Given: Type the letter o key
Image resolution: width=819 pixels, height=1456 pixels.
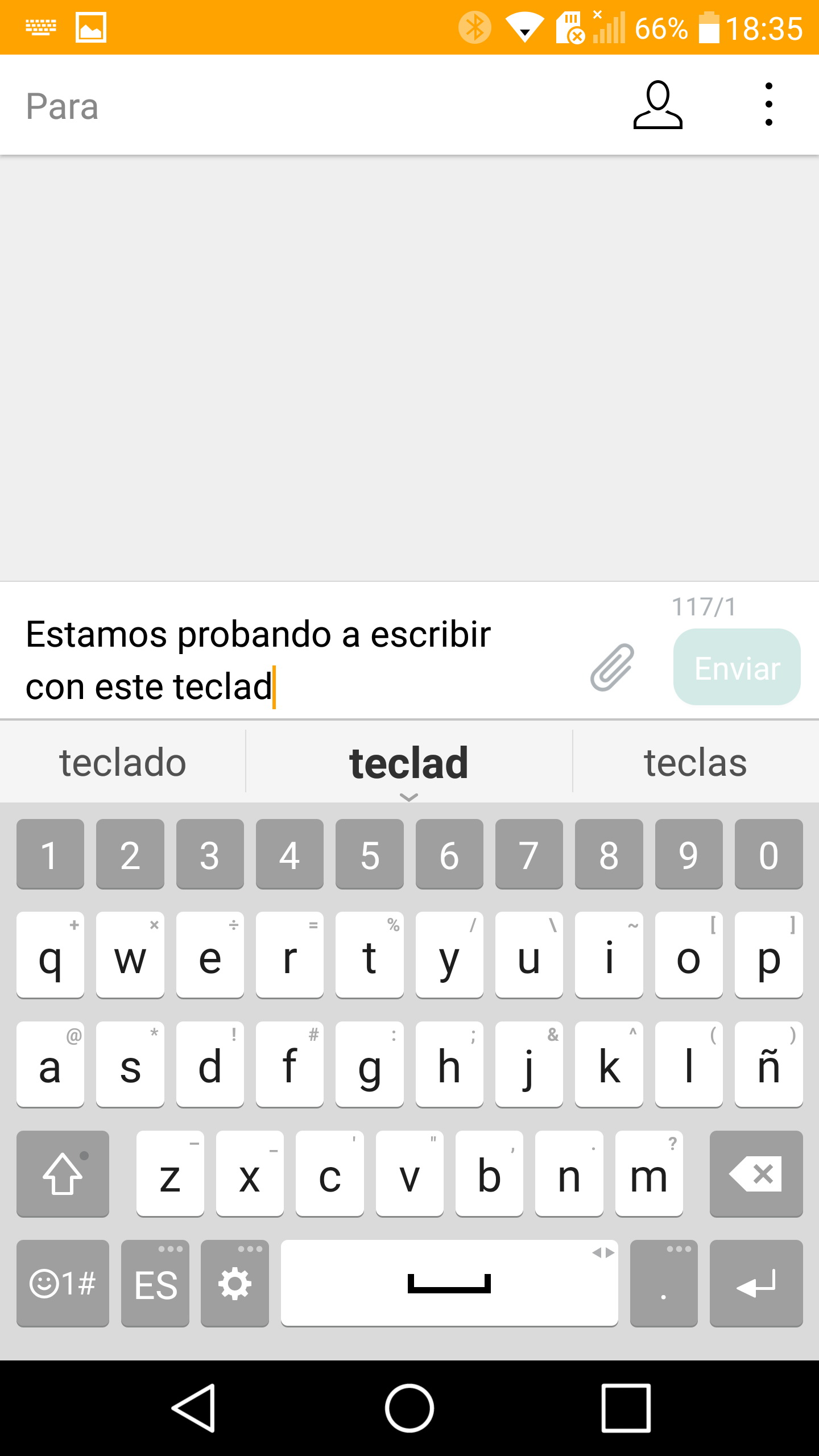Looking at the screenshot, I should coord(688,956).
